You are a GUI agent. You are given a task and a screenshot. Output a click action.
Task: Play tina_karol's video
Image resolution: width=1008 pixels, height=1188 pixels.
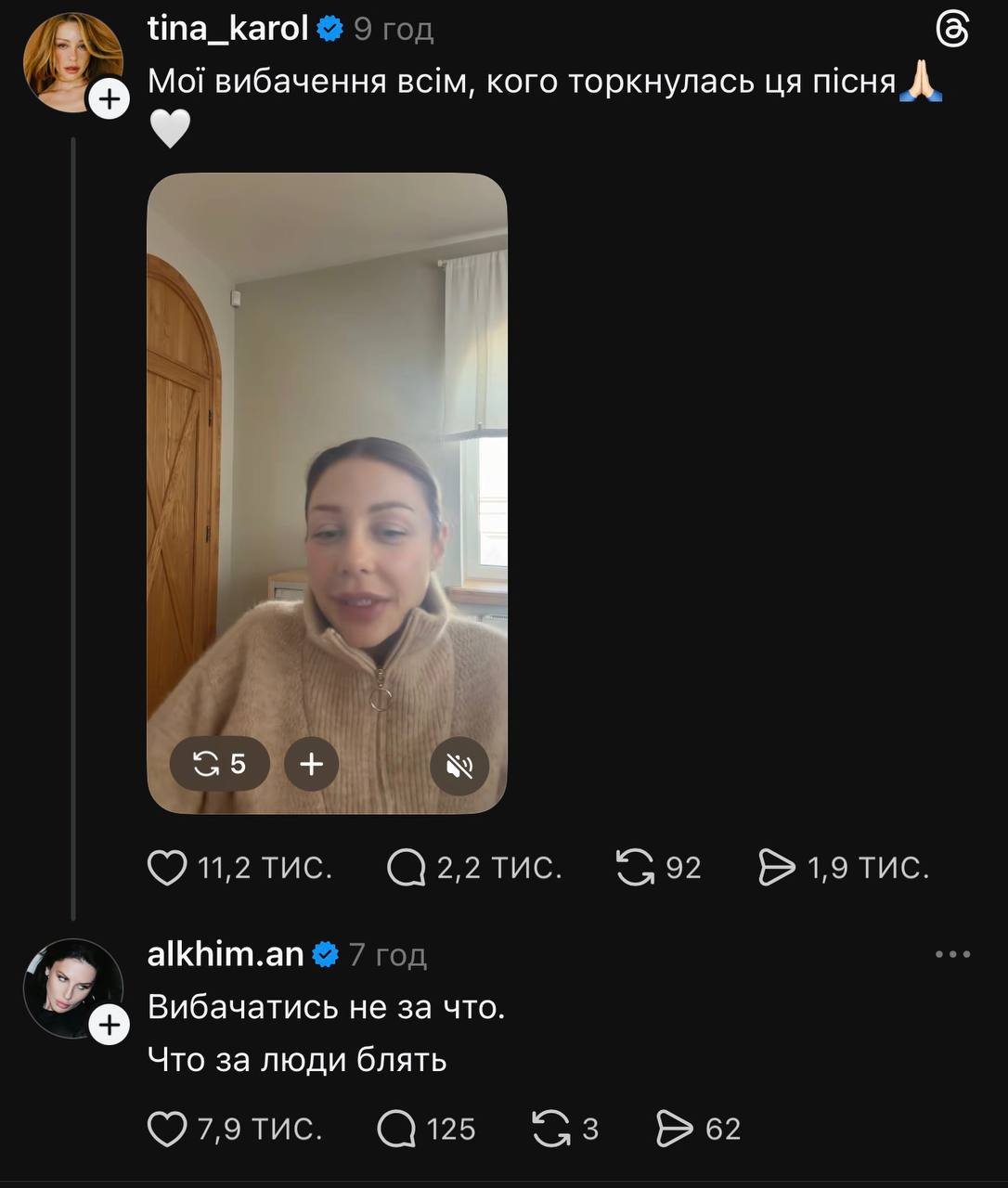(x=327, y=492)
